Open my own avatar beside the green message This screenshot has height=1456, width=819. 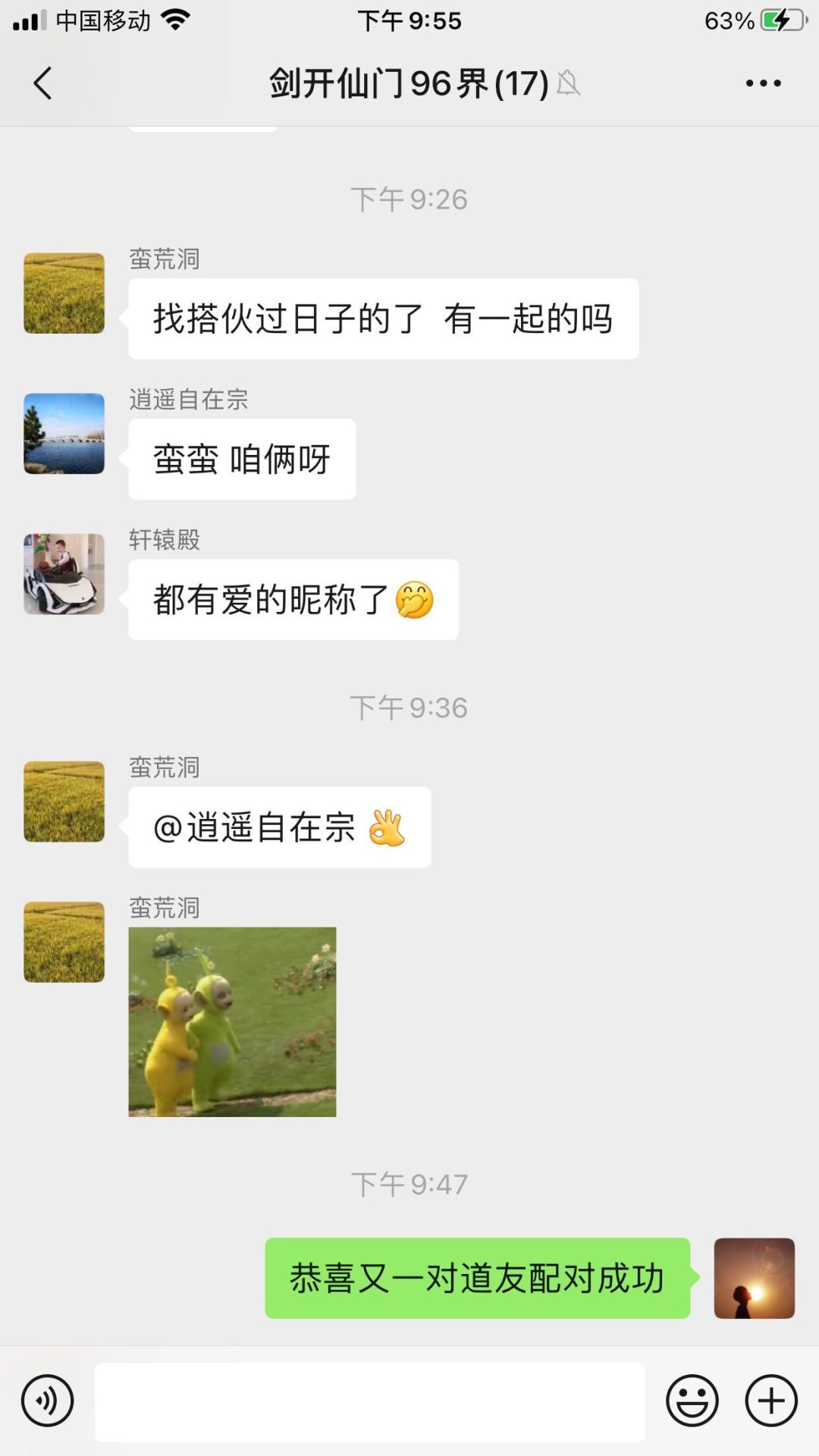pyautogui.click(x=754, y=1279)
